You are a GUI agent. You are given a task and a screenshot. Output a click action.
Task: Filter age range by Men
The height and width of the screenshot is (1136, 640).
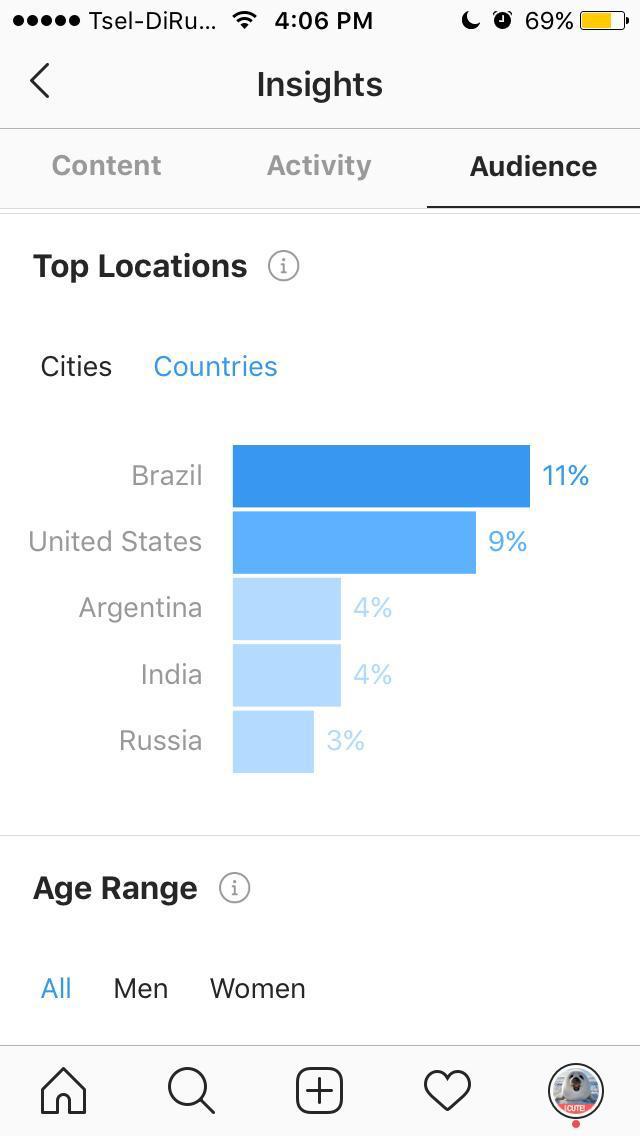pyautogui.click(x=141, y=988)
